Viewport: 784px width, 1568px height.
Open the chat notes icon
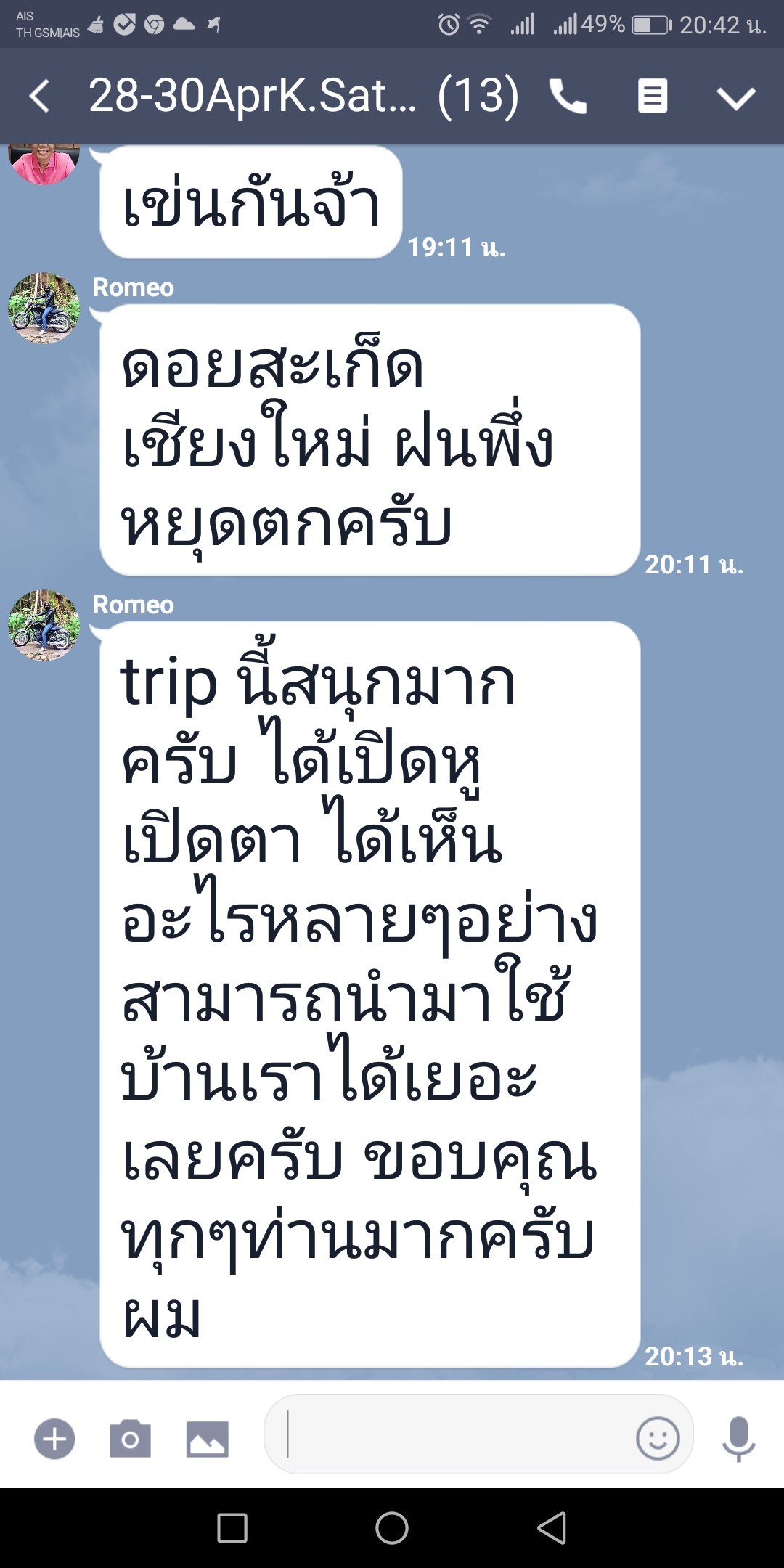(652, 97)
